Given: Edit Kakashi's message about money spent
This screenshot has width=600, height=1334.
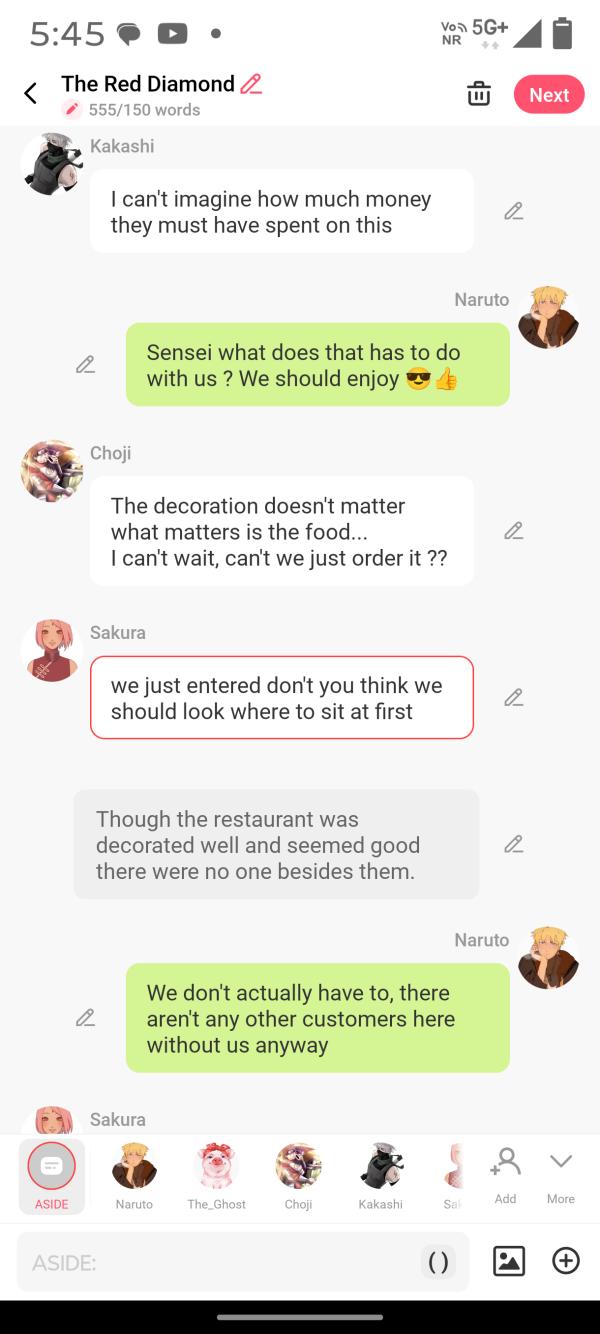Looking at the screenshot, I should [513, 211].
